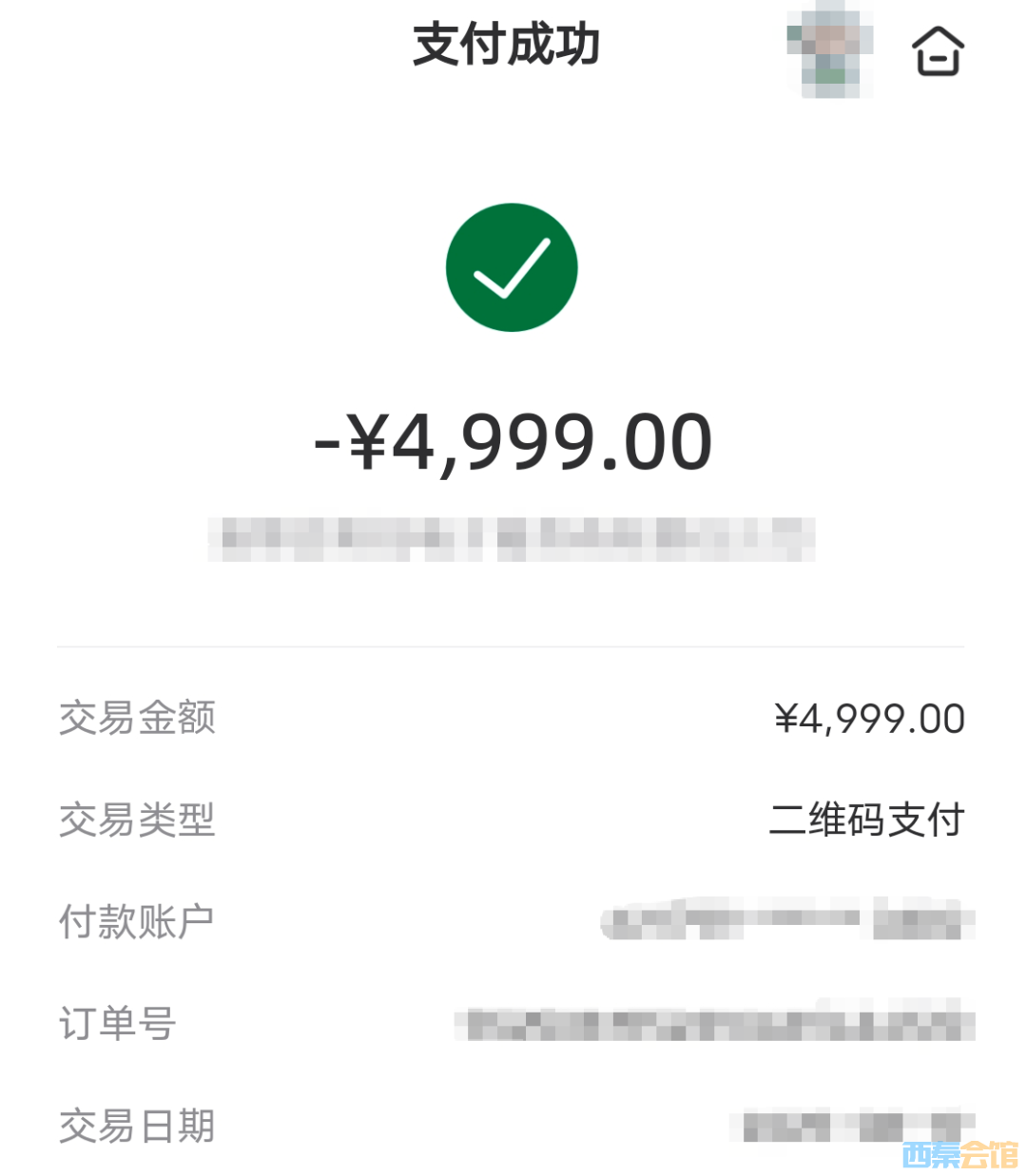Return to the home page via house icon
The width and height of the screenshot is (1027, 1176).
pos(938,50)
